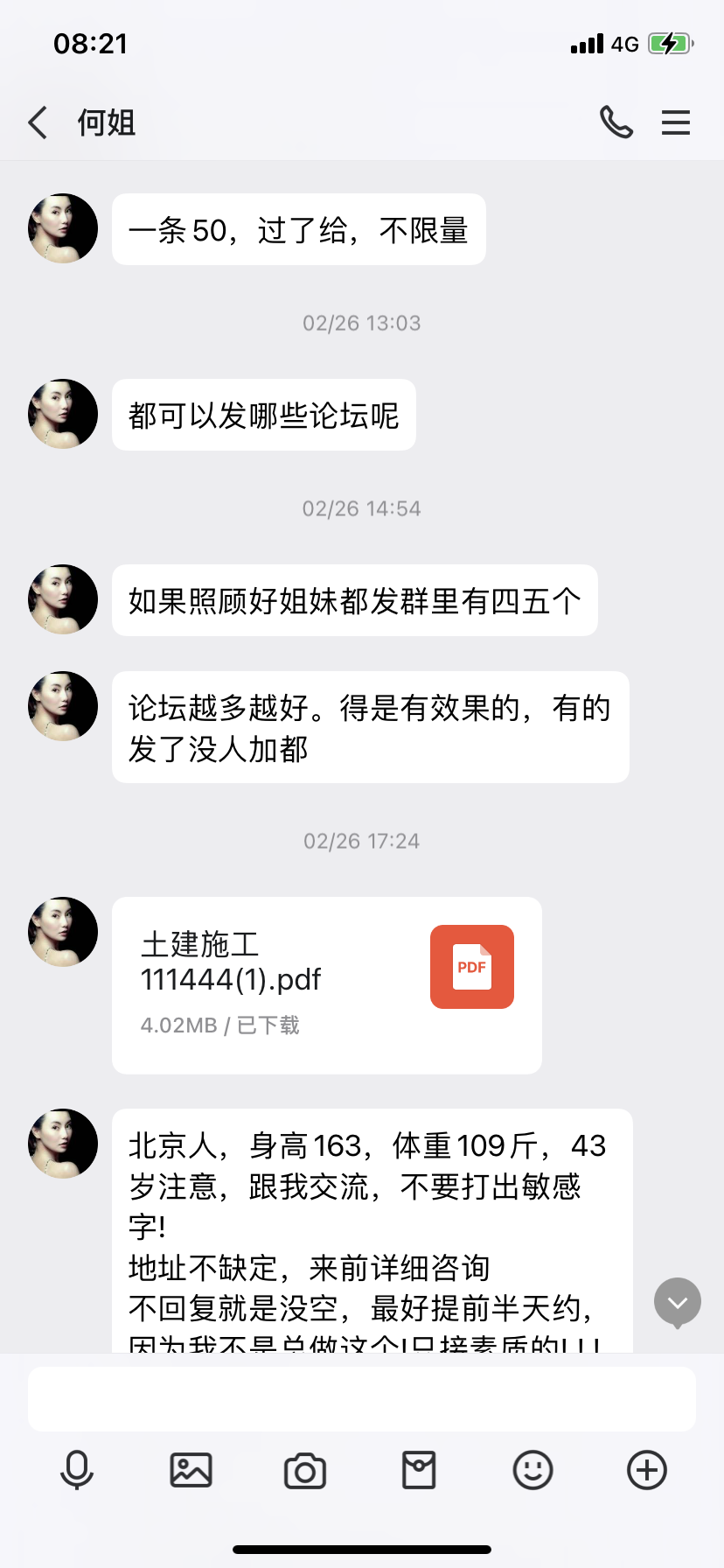Start a voice call with 何姐
Viewport: 724px width, 1568px height.
coord(616,123)
